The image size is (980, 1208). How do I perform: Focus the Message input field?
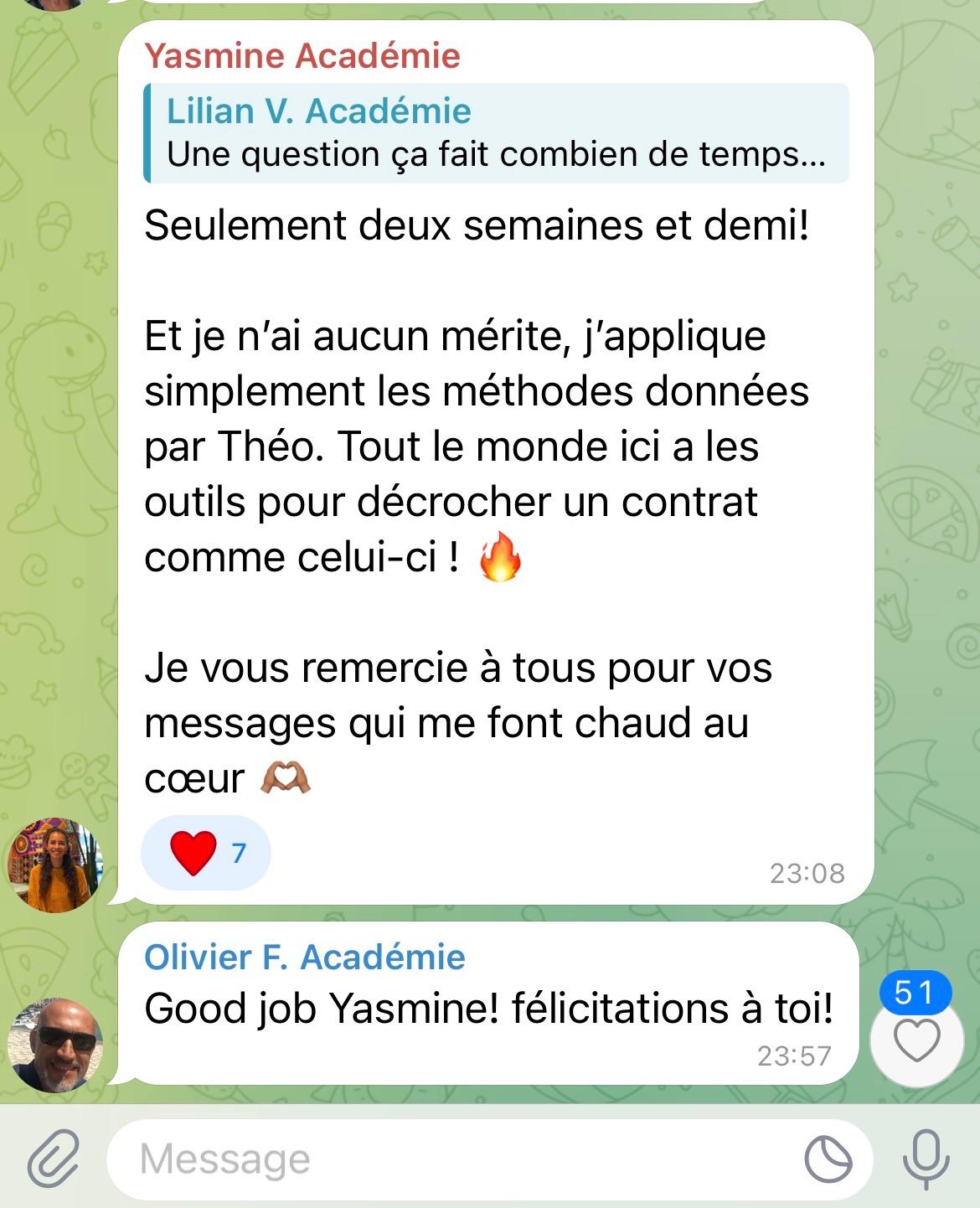click(452, 1160)
